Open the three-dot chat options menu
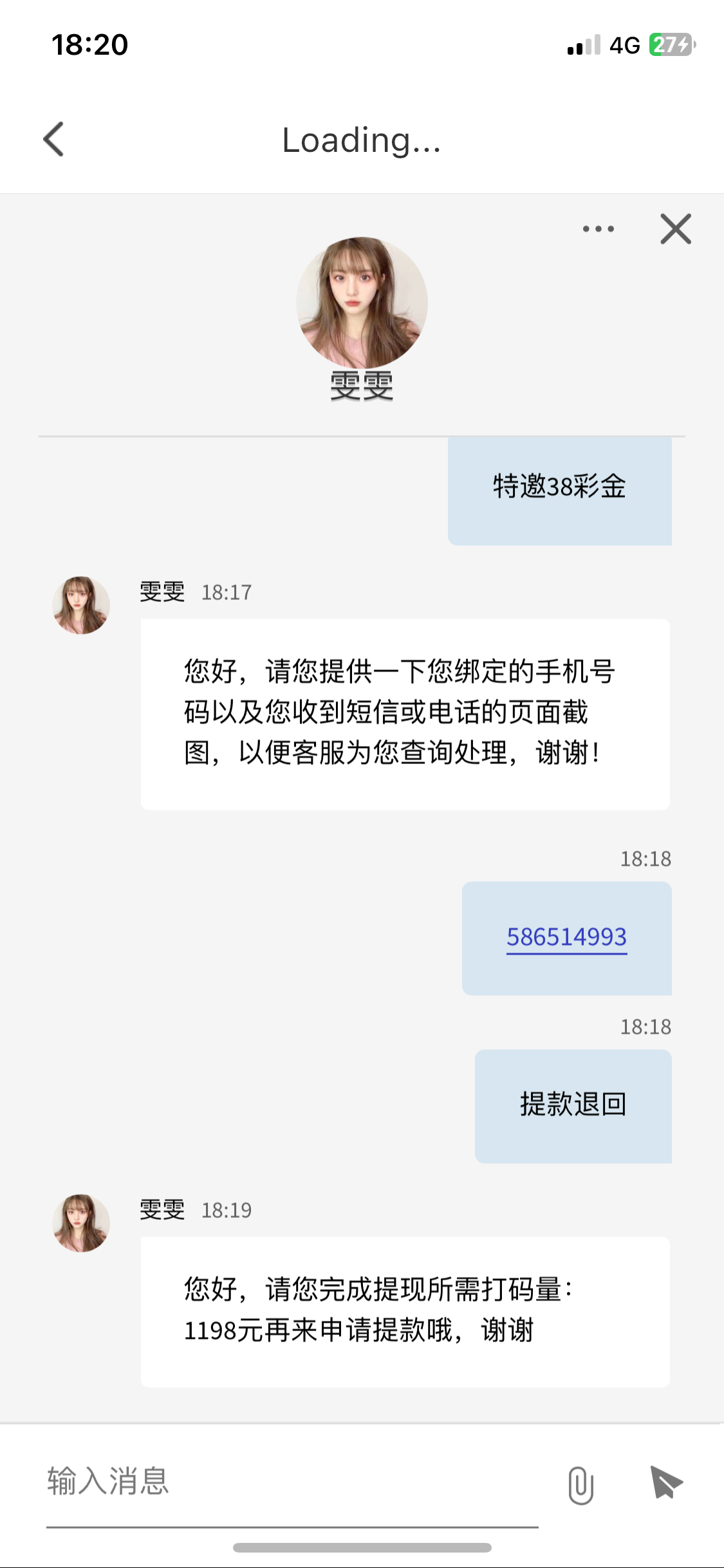Image resolution: width=724 pixels, height=1568 pixels. [x=598, y=229]
